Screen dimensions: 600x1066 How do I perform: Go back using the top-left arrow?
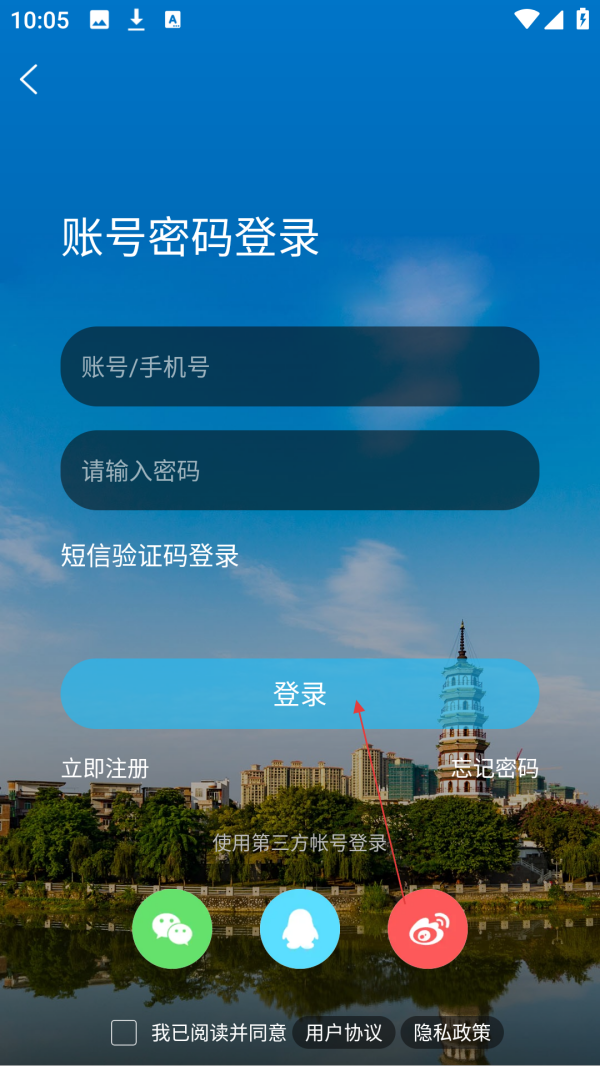29,80
